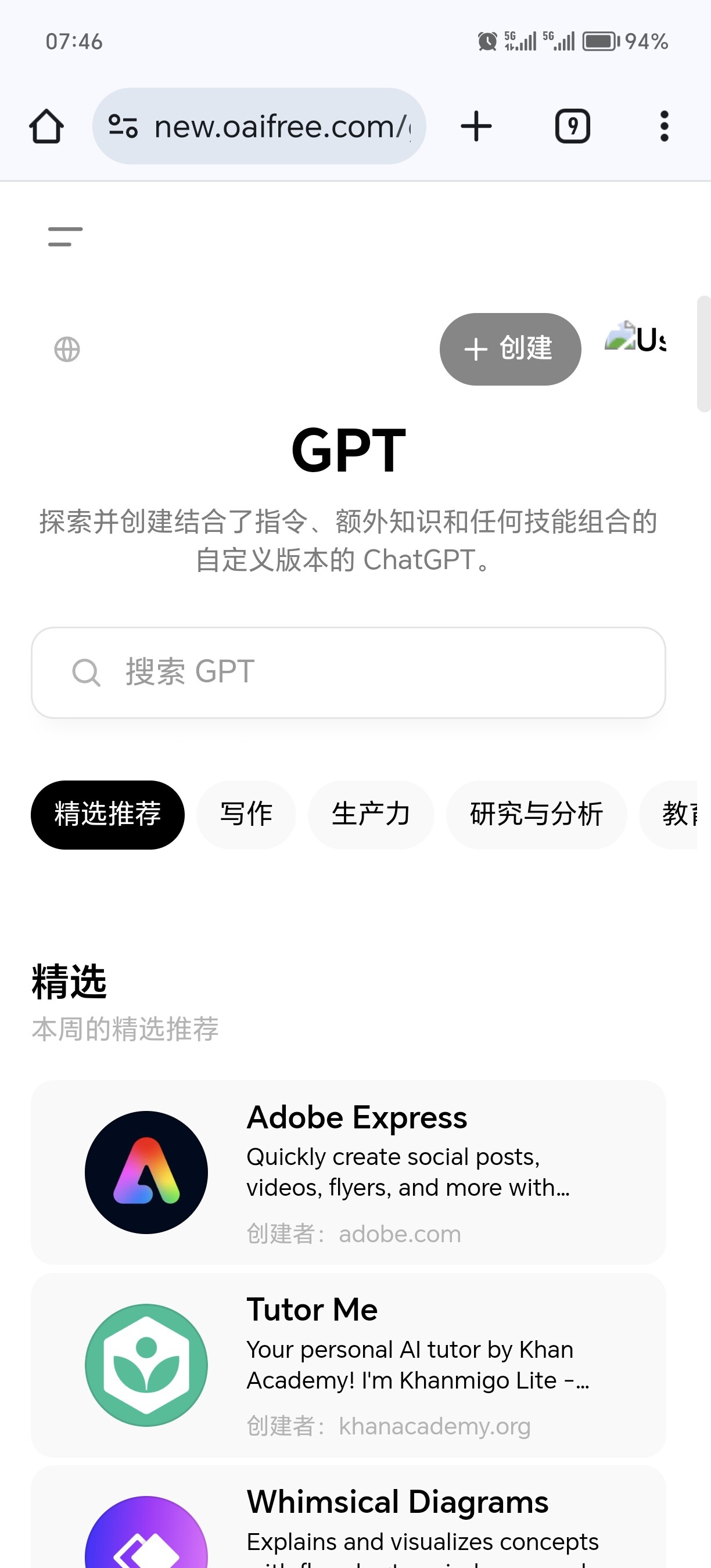Switch to the 生产力 category
The width and height of the screenshot is (711, 1568).
371,814
